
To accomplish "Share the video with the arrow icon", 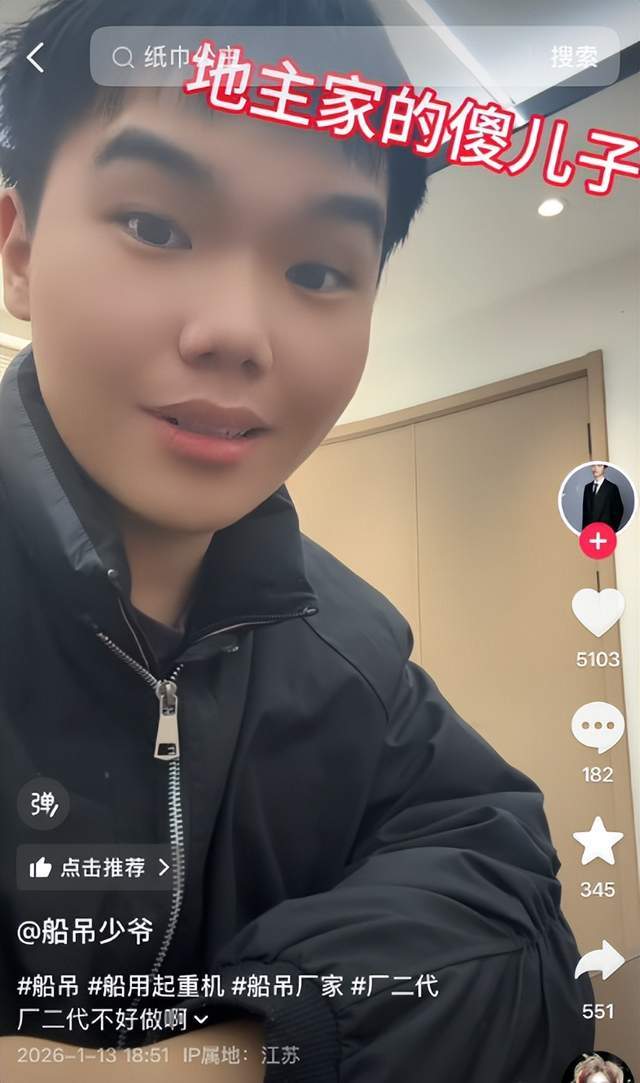I will 597,964.
